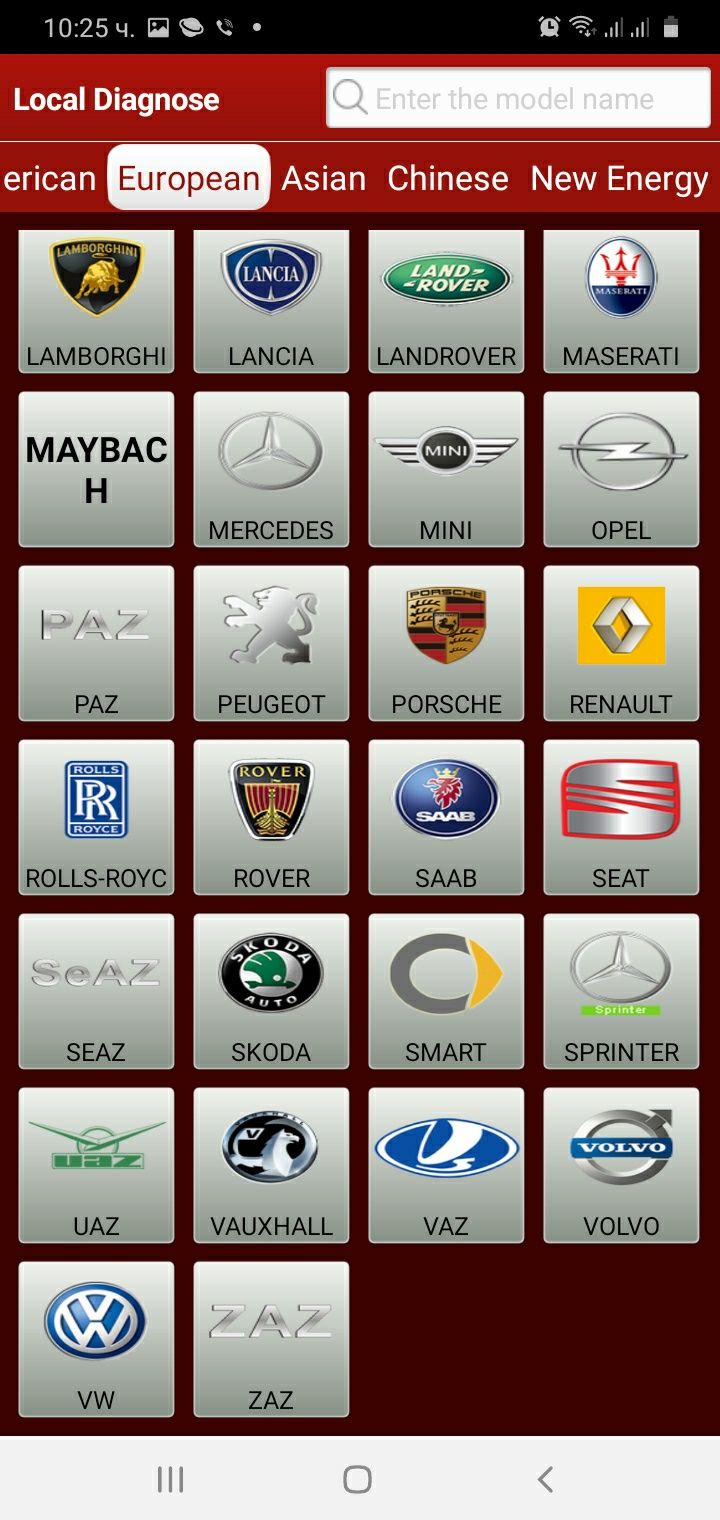Select the Porsche tile
The image size is (720, 1520).
(446, 643)
